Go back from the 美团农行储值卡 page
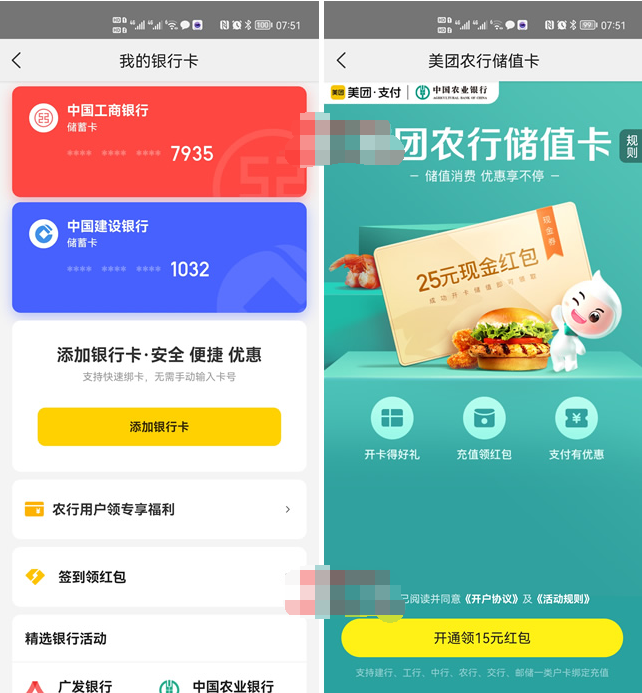This screenshot has height=693, width=642. coord(341,61)
